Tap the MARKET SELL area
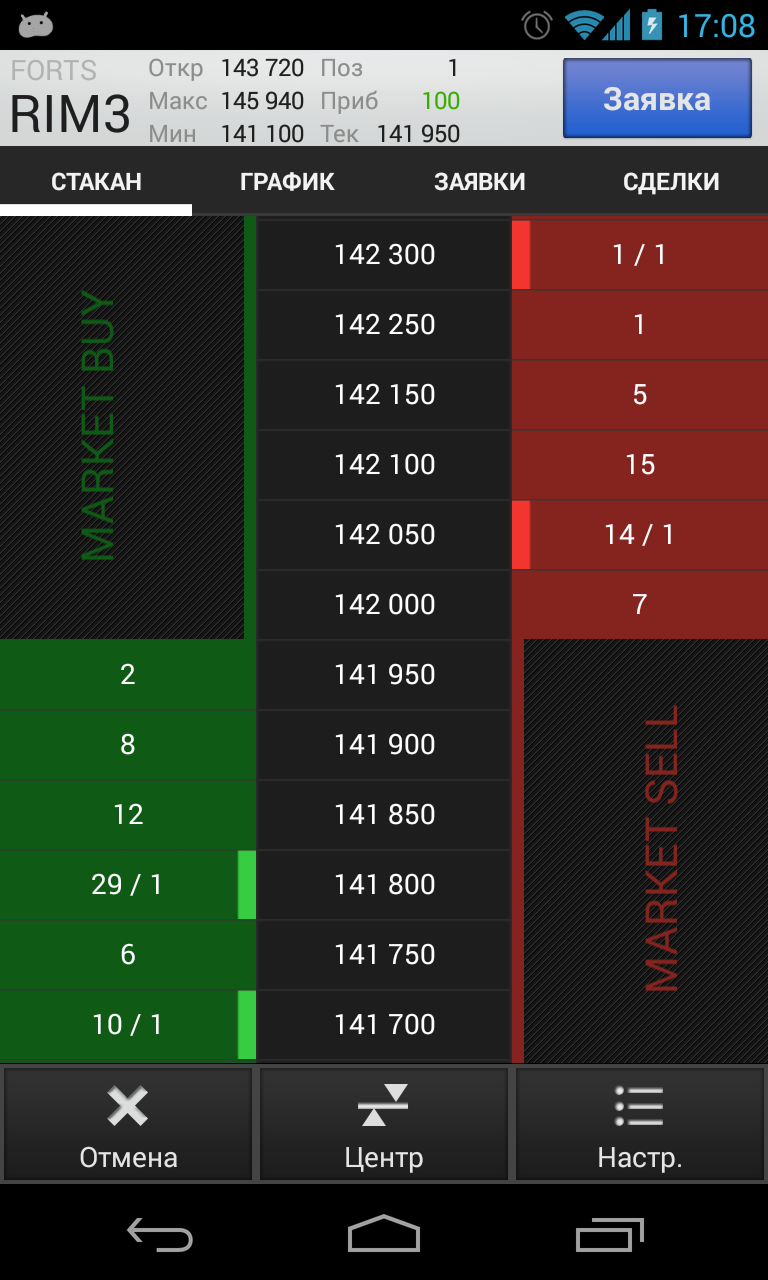This screenshot has height=1280, width=768. click(646, 850)
